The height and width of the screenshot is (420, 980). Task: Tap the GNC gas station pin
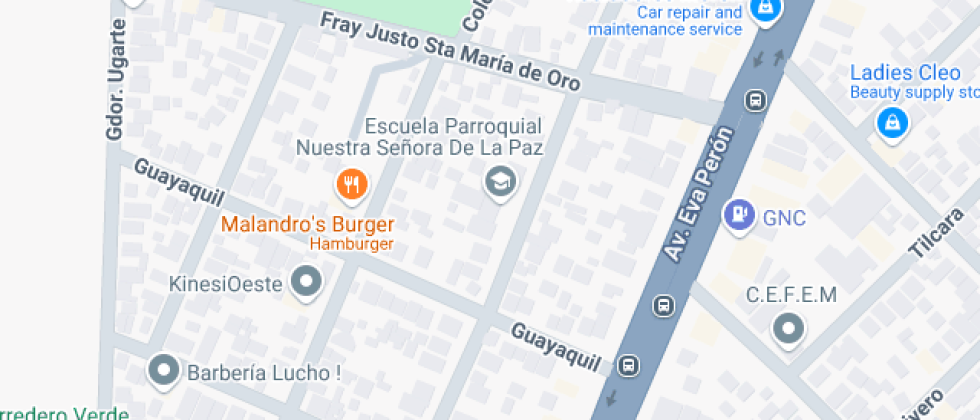click(x=739, y=214)
